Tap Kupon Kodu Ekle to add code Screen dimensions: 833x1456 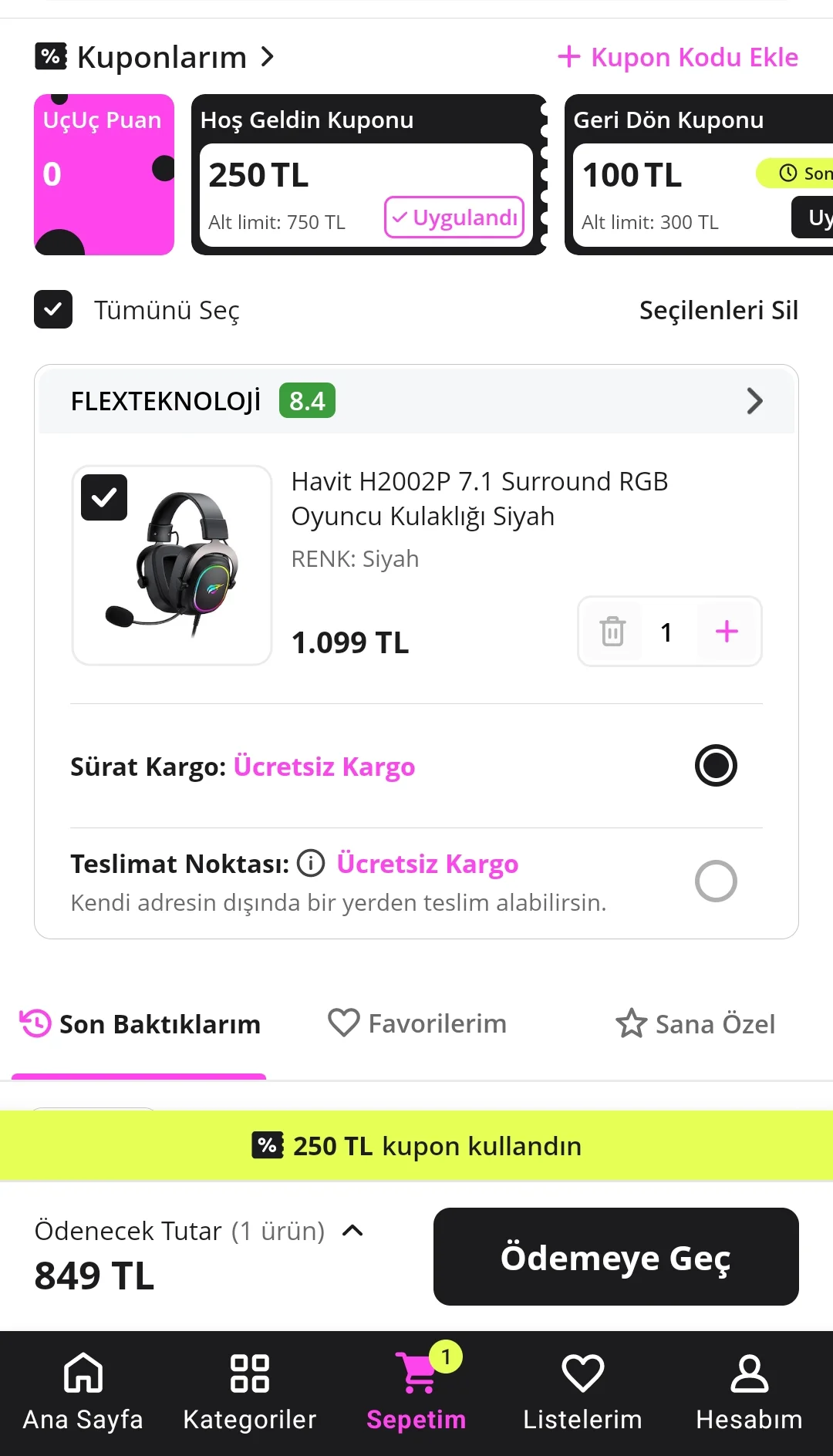pos(679,57)
